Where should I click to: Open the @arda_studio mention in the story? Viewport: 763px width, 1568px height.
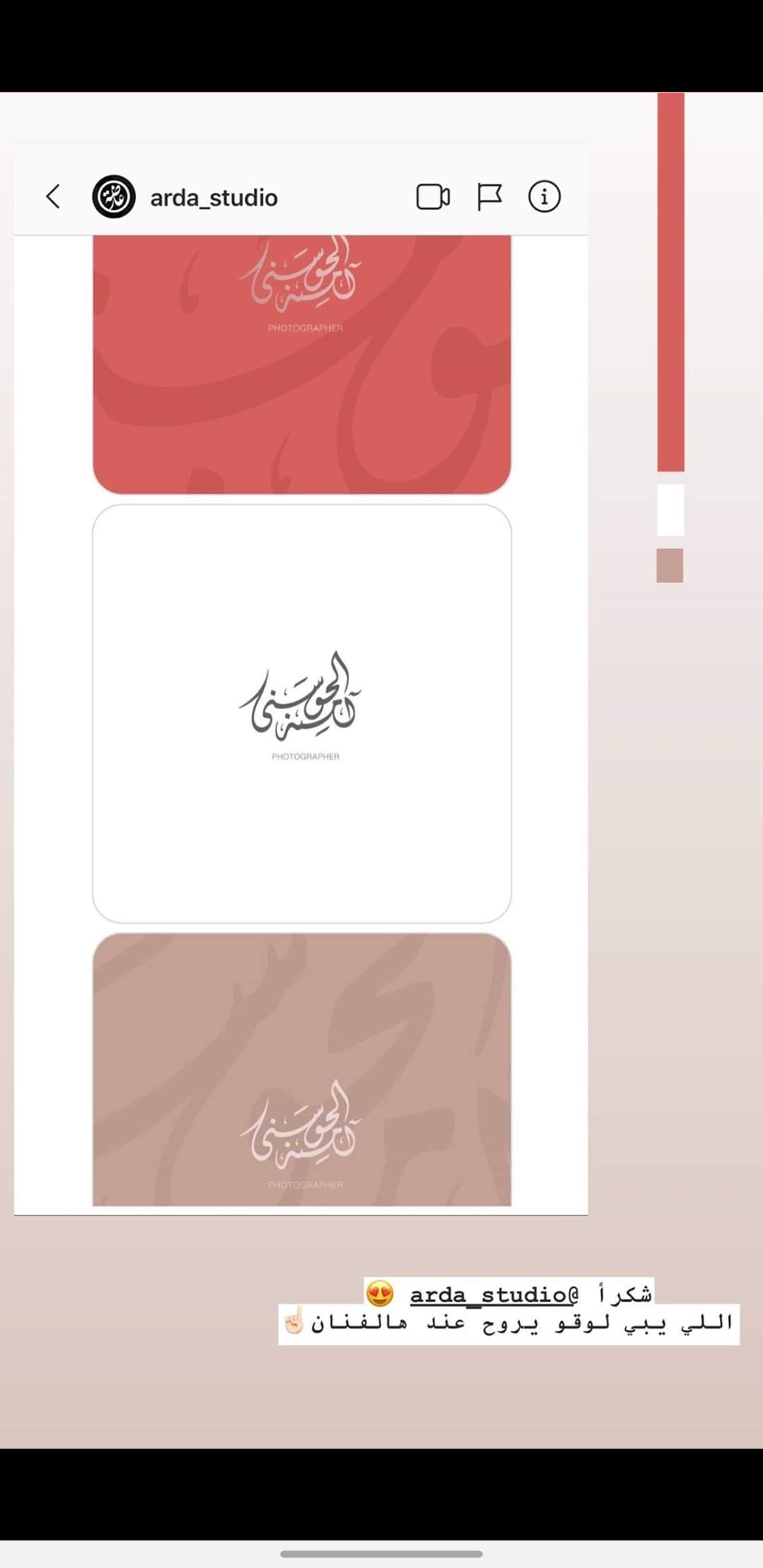click(494, 1295)
